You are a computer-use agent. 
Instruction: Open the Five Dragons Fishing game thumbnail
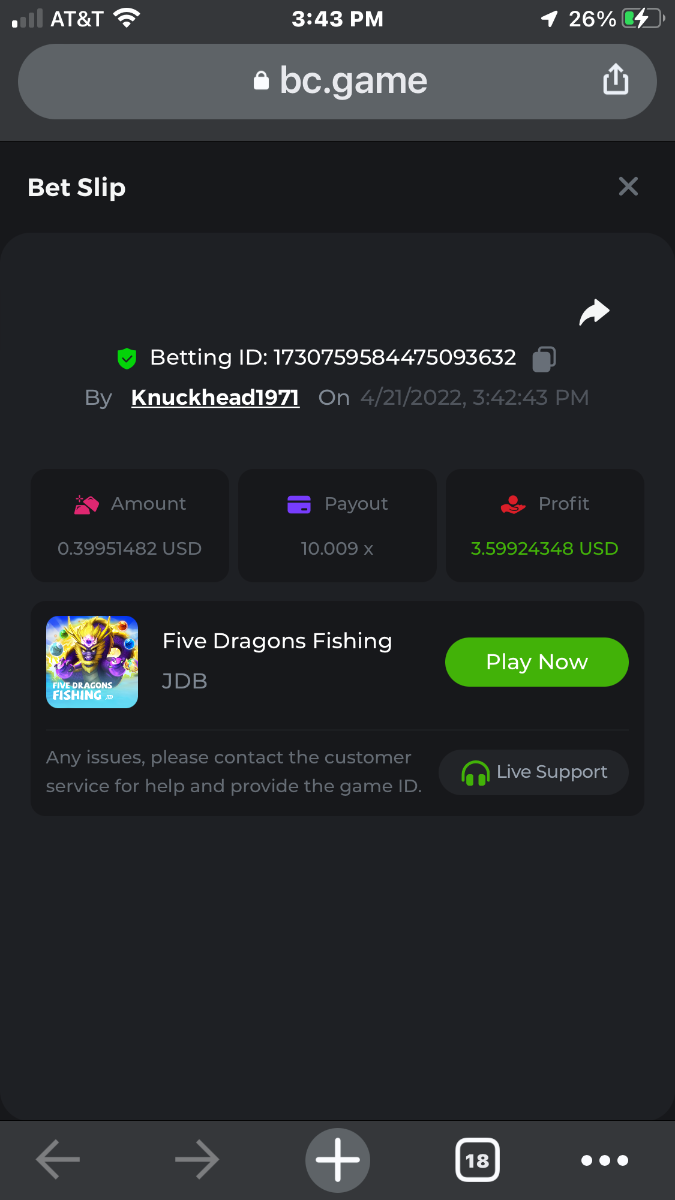point(92,662)
